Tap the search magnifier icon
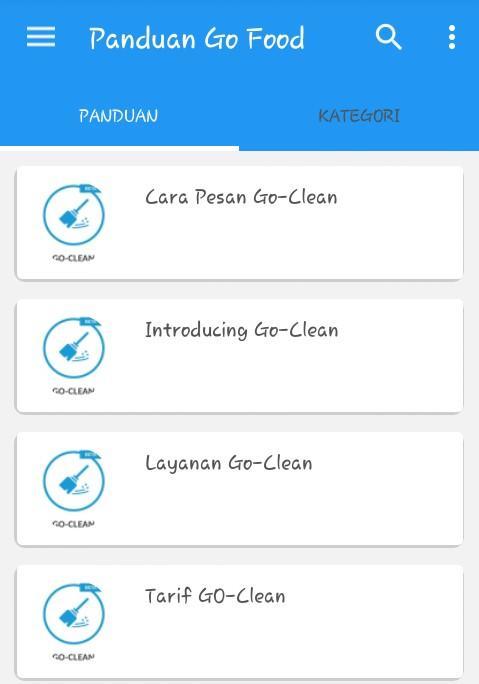 [x=388, y=37]
